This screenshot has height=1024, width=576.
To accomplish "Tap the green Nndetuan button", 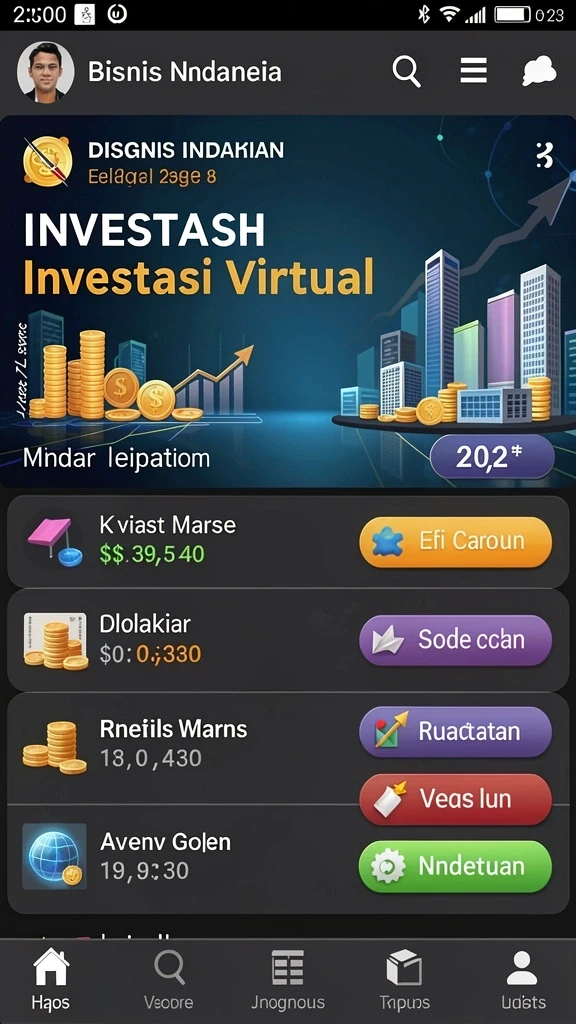I will coord(456,867).
